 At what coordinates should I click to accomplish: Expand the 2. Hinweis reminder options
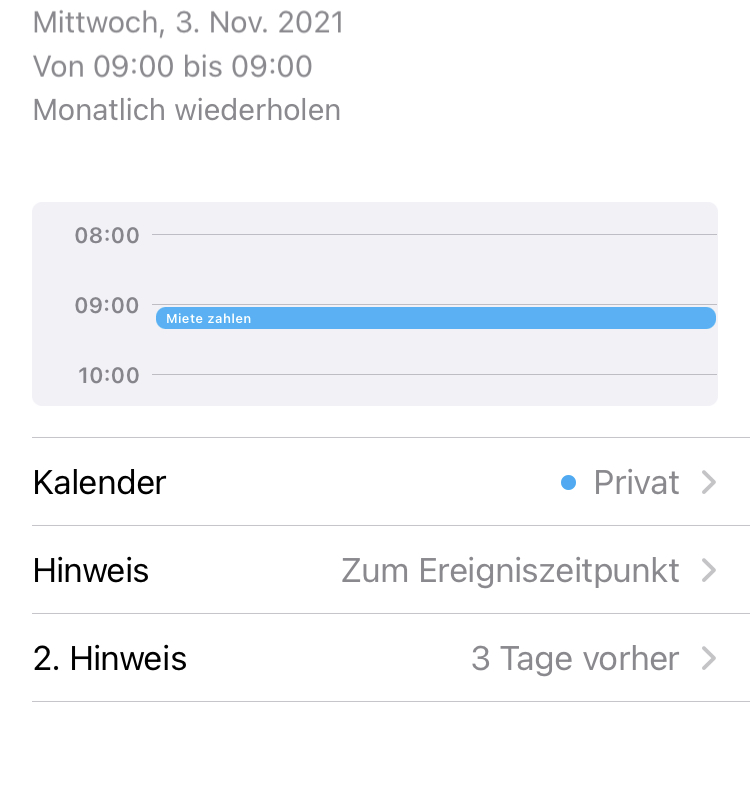pos(710,659)
